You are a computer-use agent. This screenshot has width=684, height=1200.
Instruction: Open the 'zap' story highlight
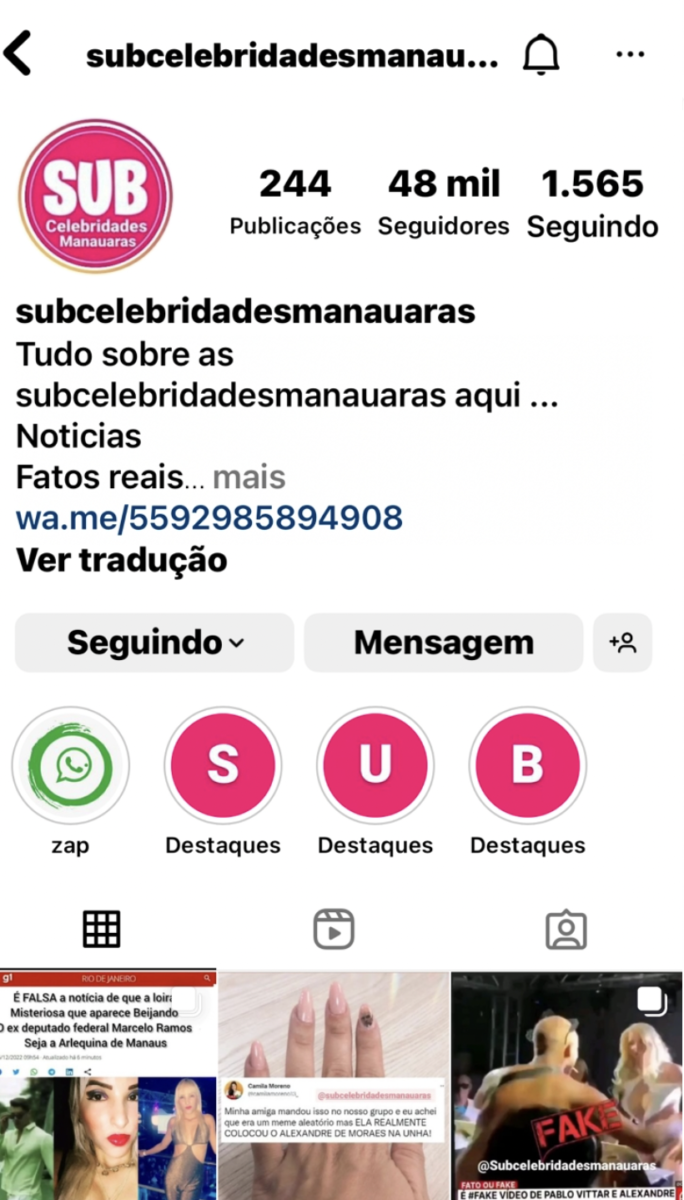pyautogui.click(x=70, y=766)
